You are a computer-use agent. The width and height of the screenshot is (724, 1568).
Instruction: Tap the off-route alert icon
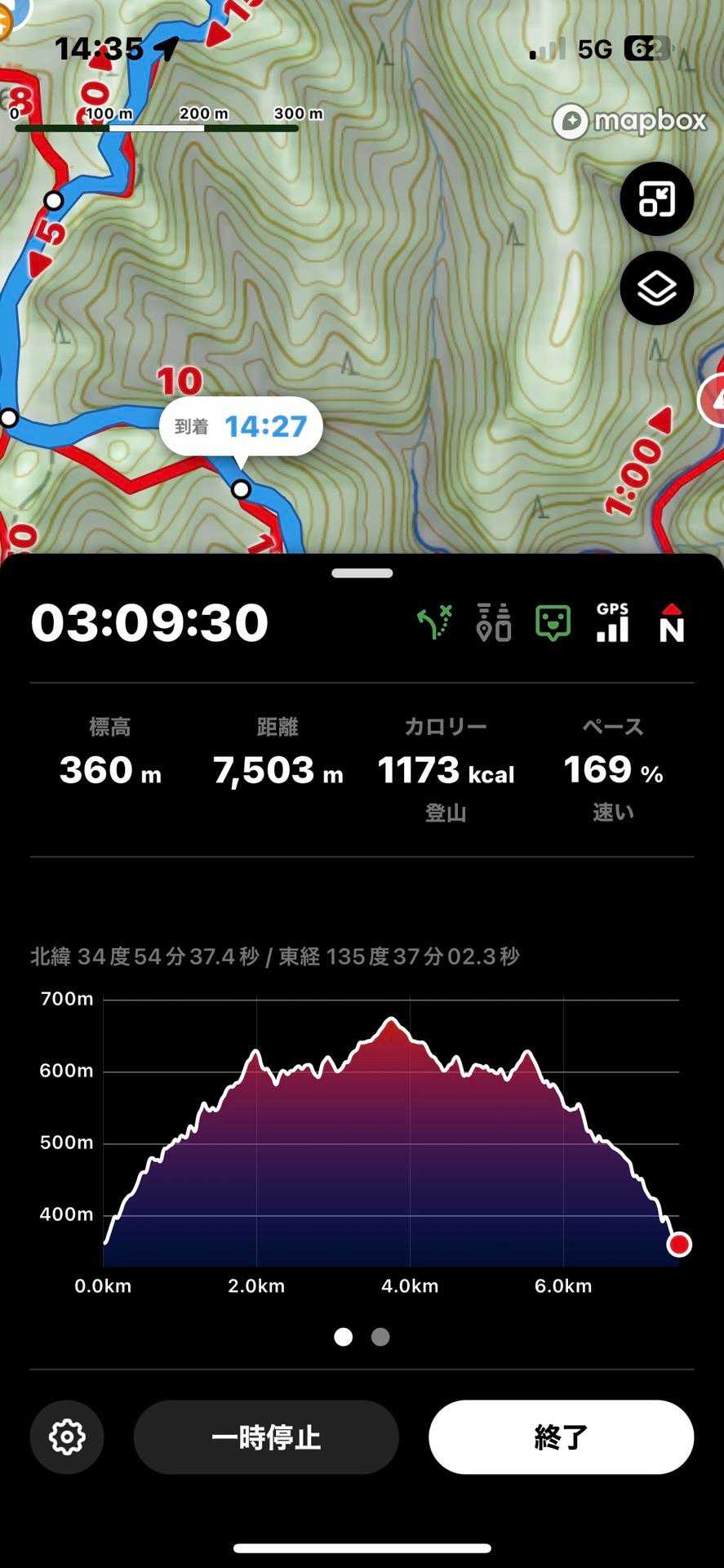(435, 623)
